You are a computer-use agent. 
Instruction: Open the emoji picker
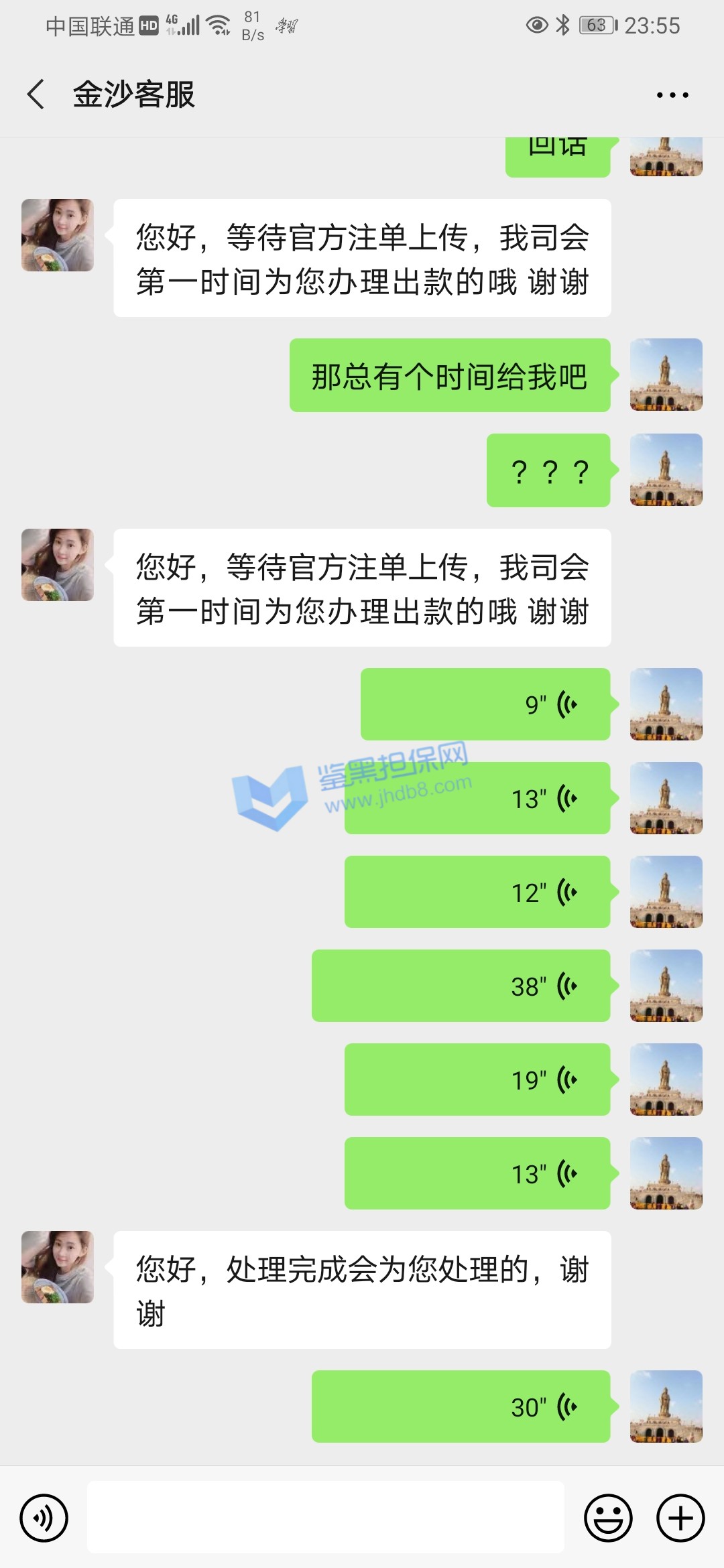pyautogui.click(x=608, y=1518)
